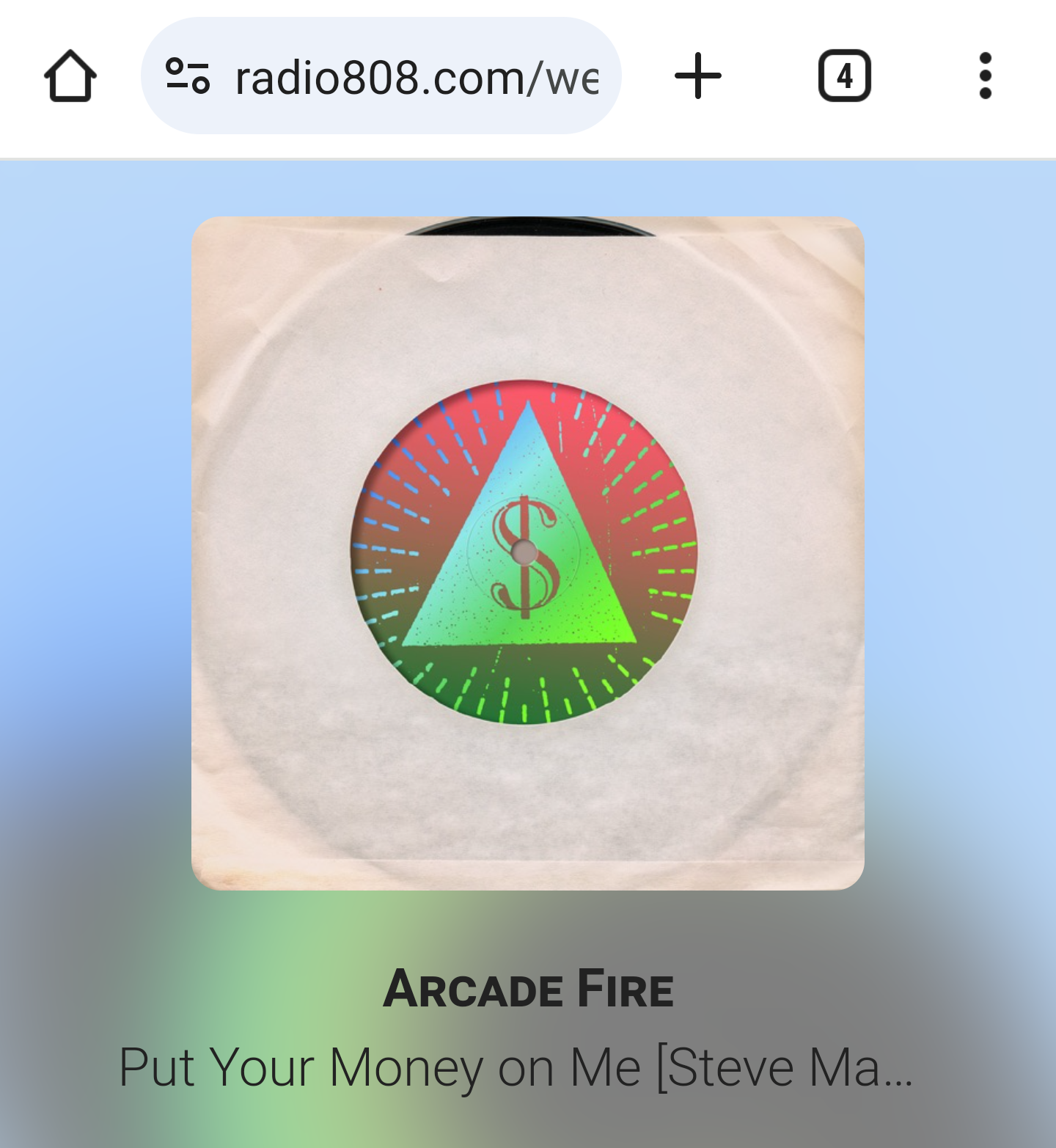Open a new browser tab
1056x1148 pixels.
tap(697, 76)
